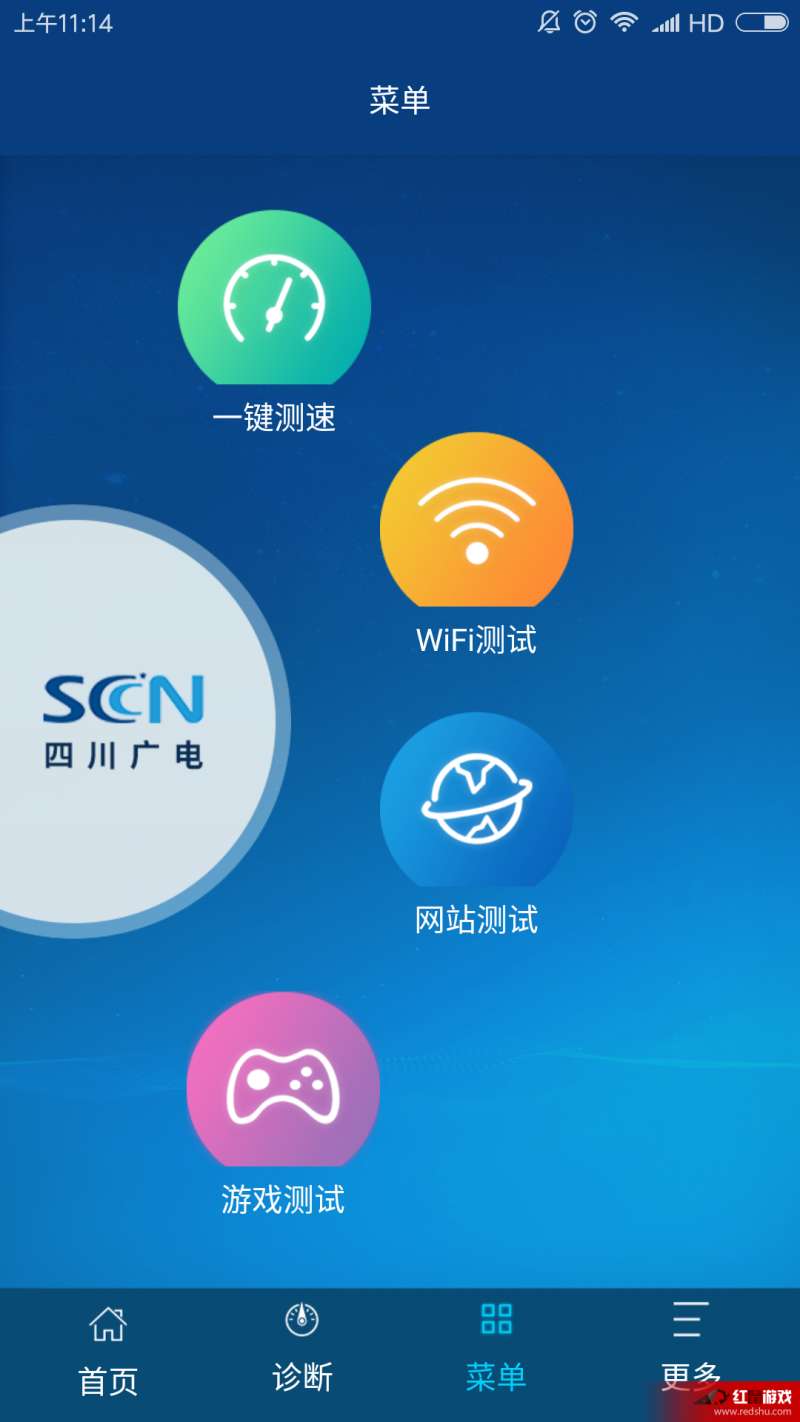Viewport: 800px width, 1422px height.
Task: Open the 更多 tab
Action: (690, 1348)
